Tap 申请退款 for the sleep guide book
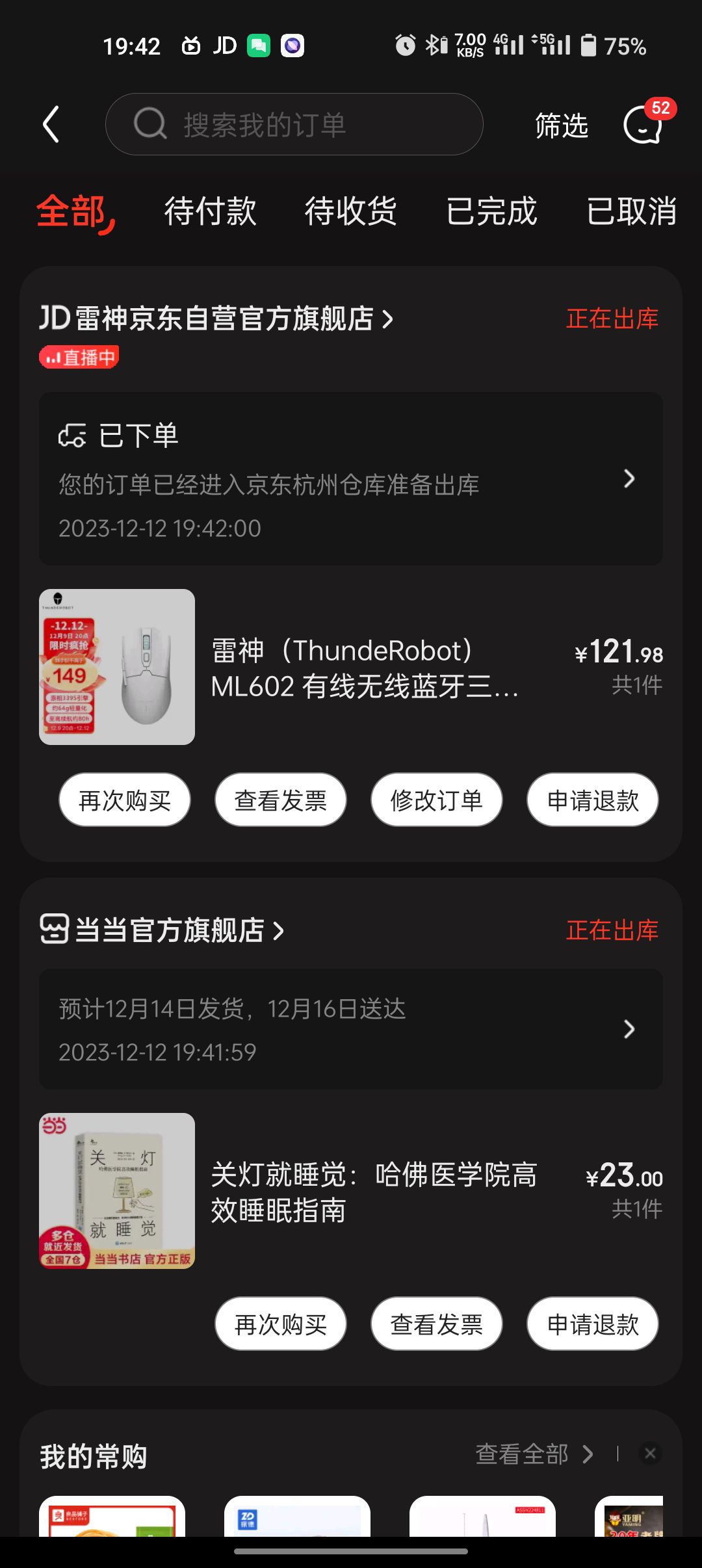 pos(592,1324)
